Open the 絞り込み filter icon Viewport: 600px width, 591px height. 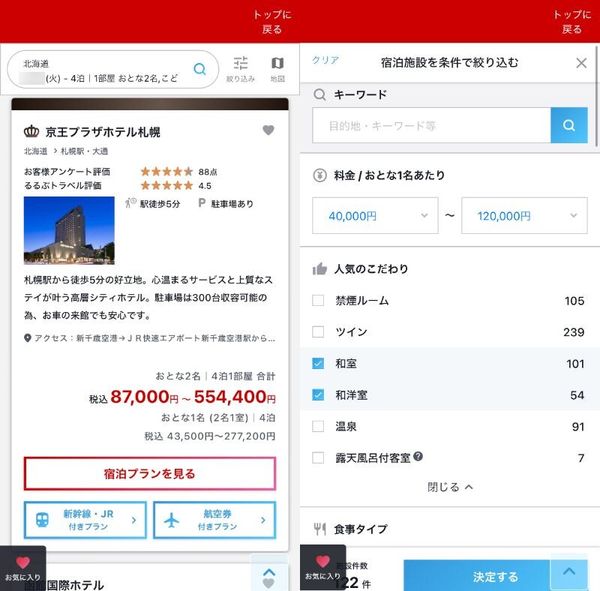click(x=240, y=69)
